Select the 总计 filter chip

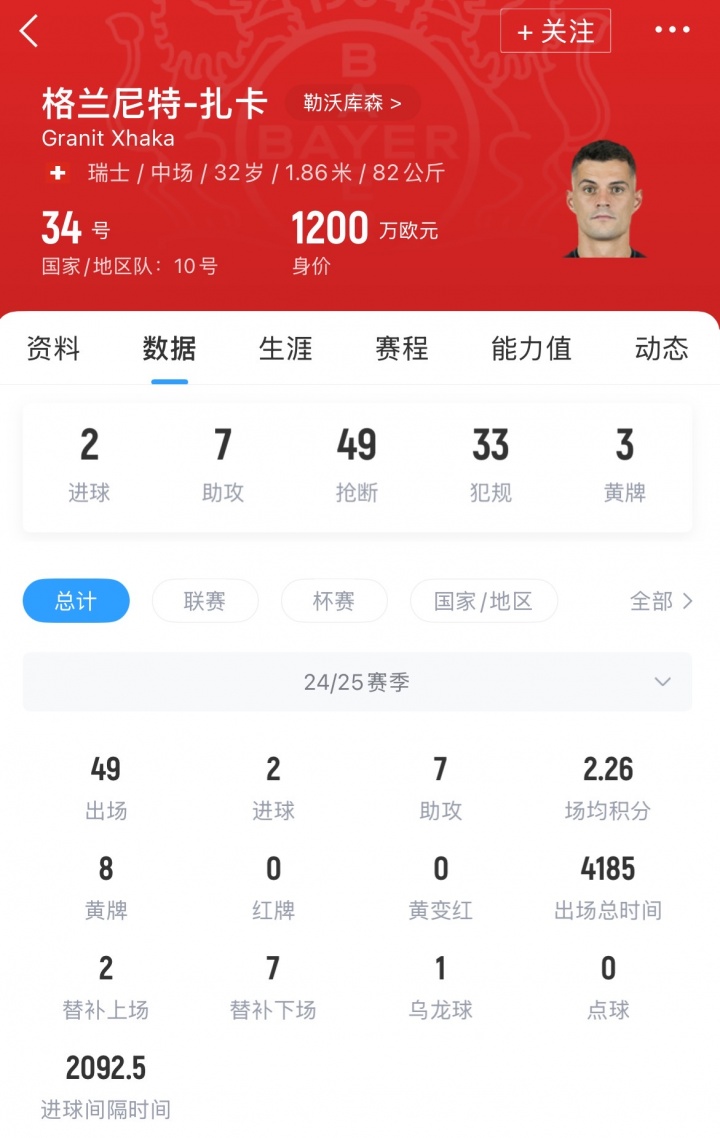(76, 601)
